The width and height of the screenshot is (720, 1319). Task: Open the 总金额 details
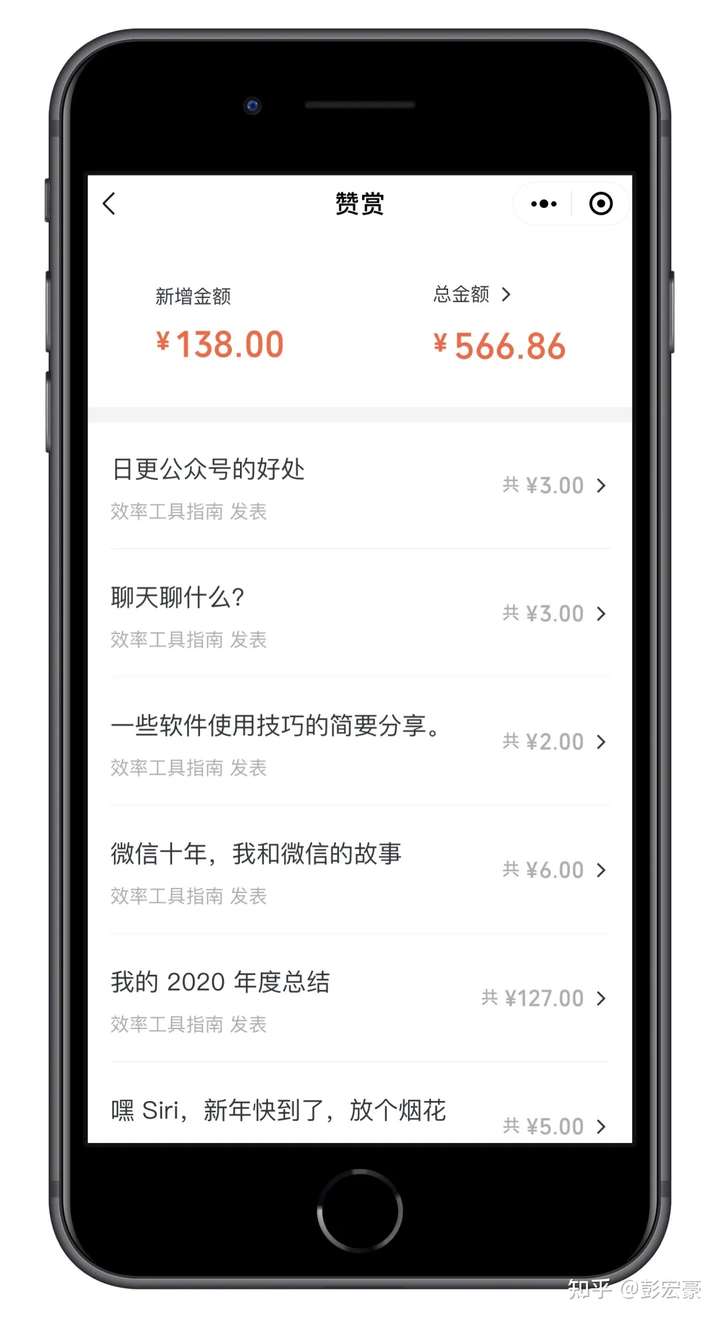tap(472, 294)
